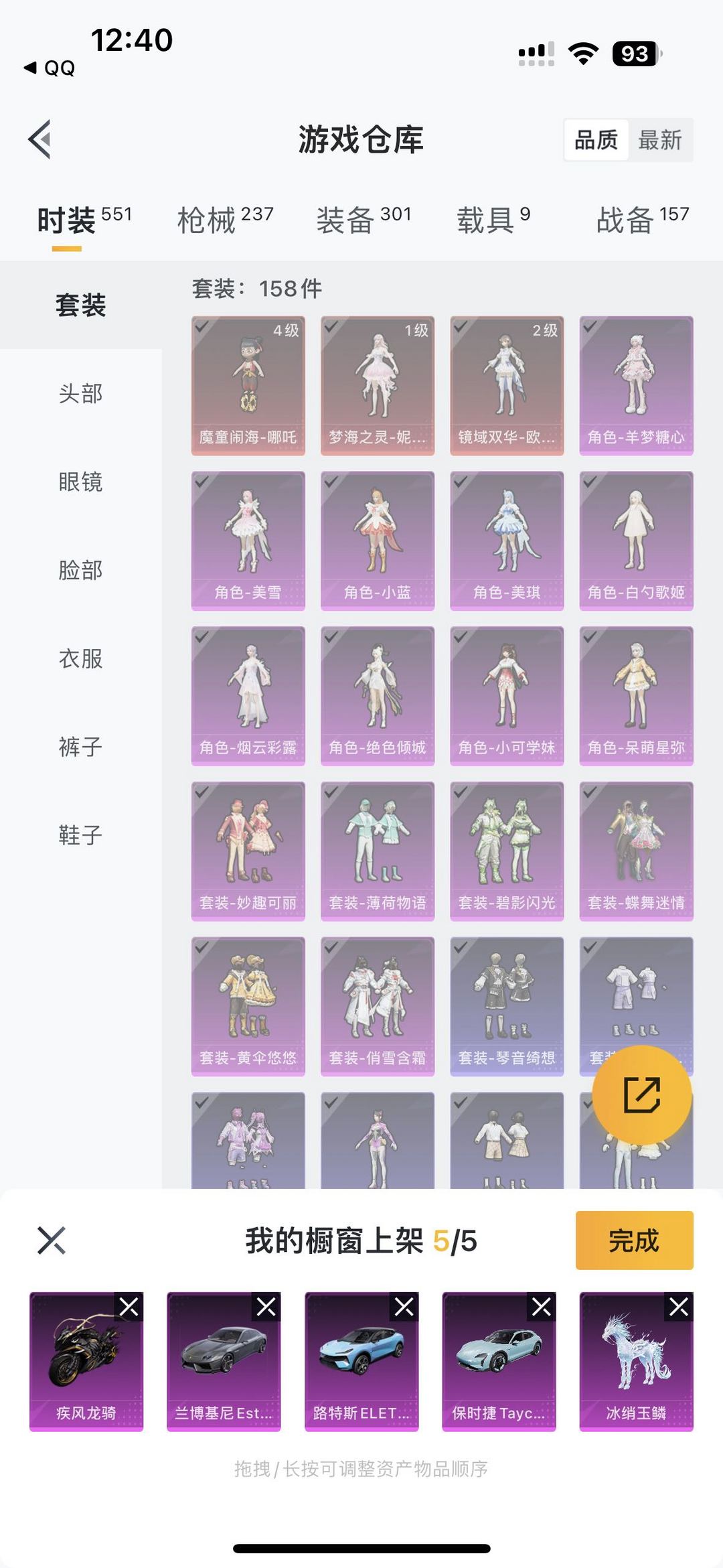Image resolution: width=723 pixels, height=1568 pixels.
Task: Switch to the 枪械 tab
Action: (224, 220)
